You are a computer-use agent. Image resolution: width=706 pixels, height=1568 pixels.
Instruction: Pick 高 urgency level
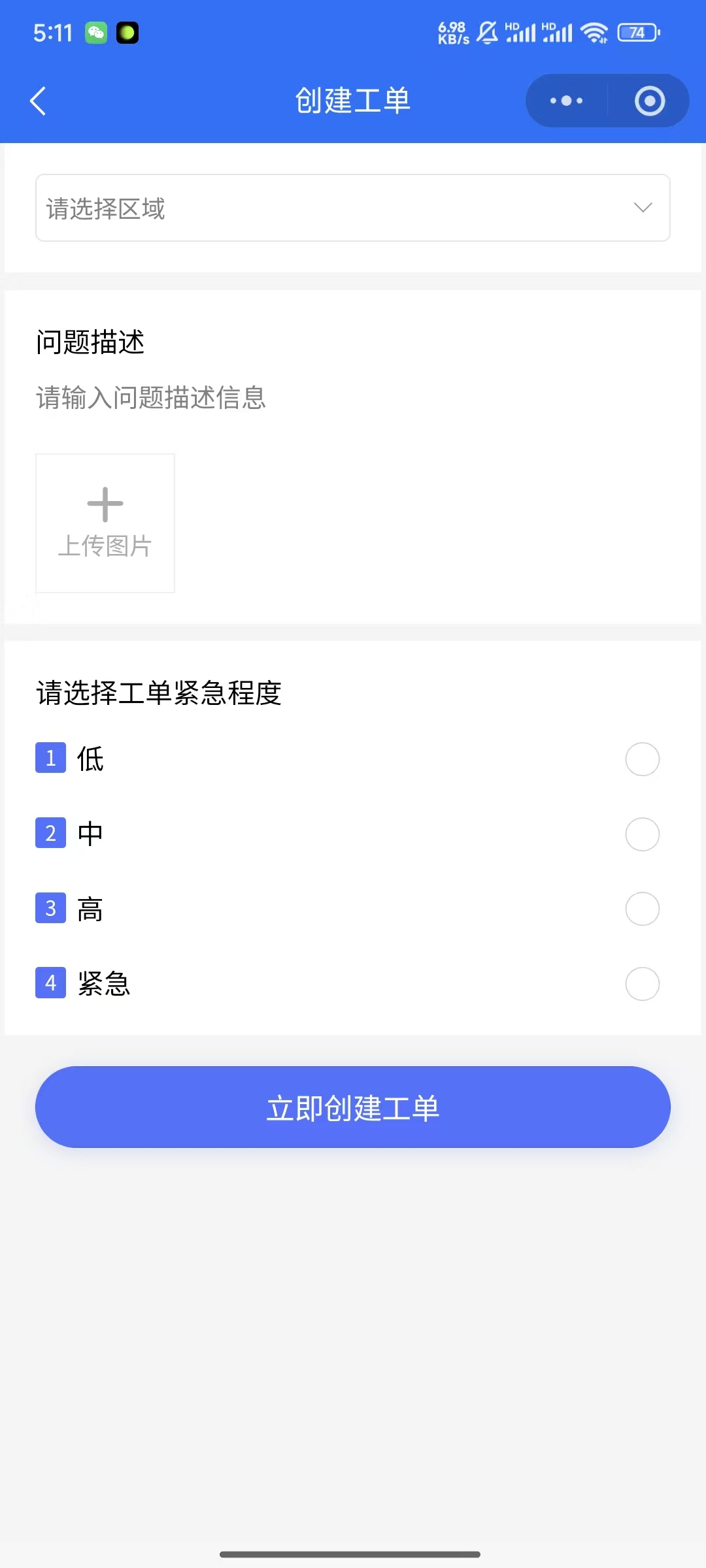point(642,909)
